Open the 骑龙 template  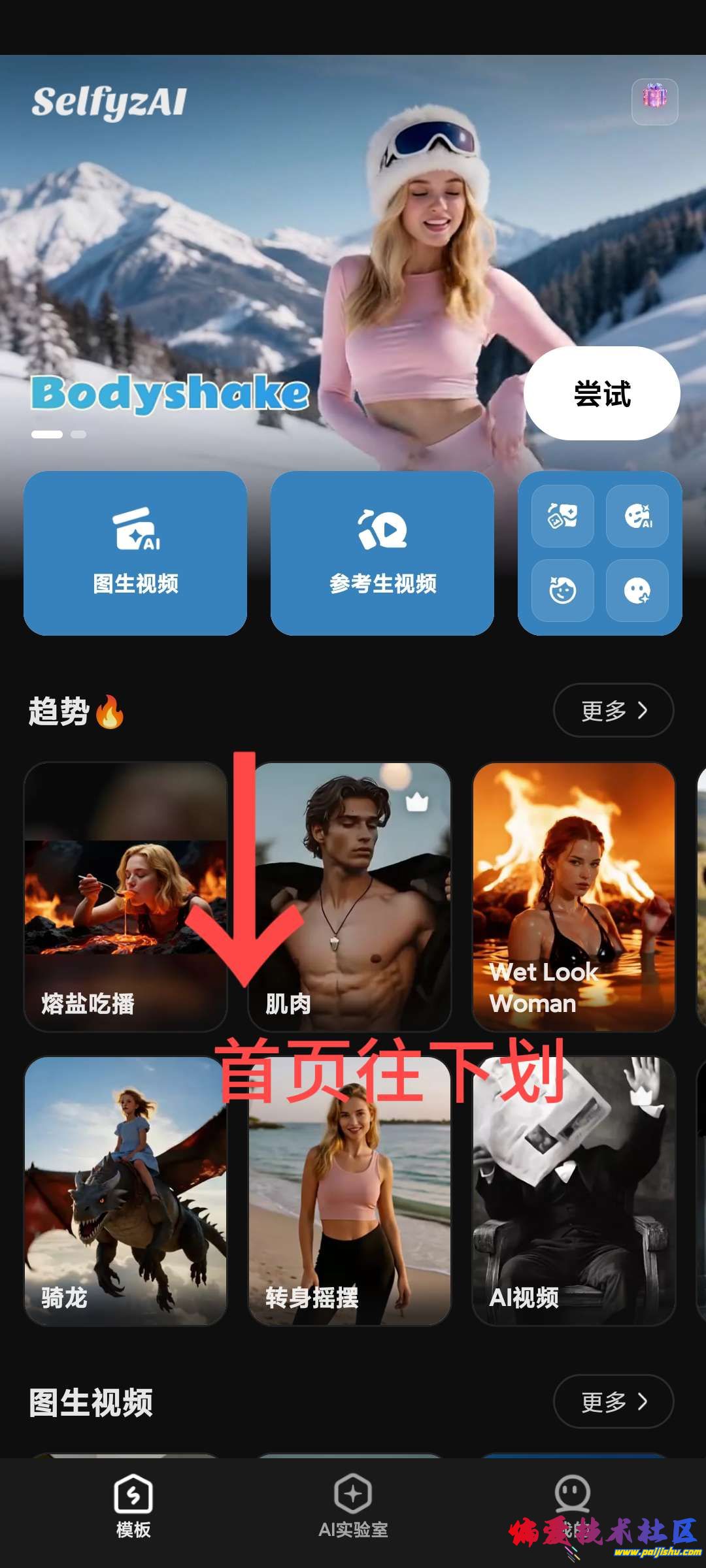(x=126, y=1190)
